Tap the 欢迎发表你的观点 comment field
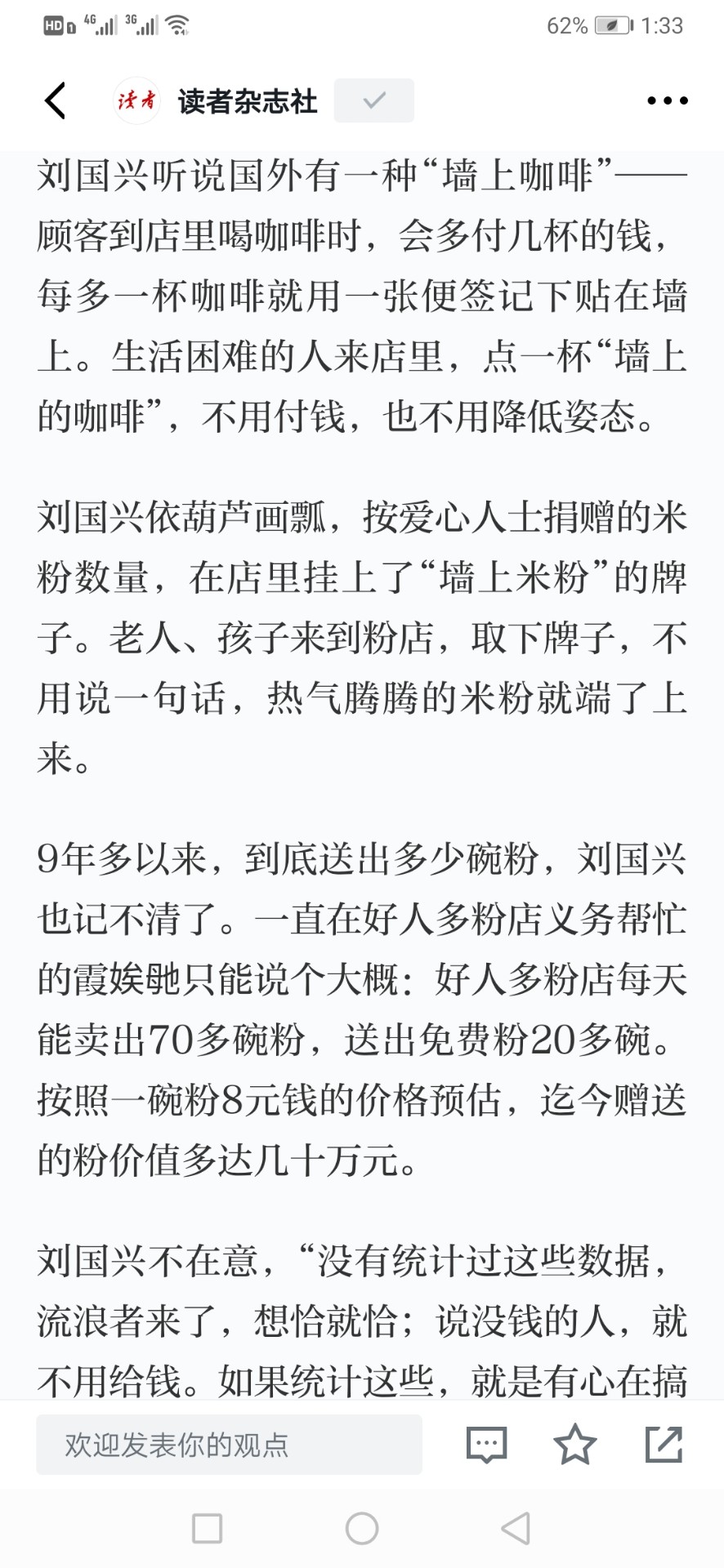This screenshot has width=724, height=1568. click(x=229, y=1445)
